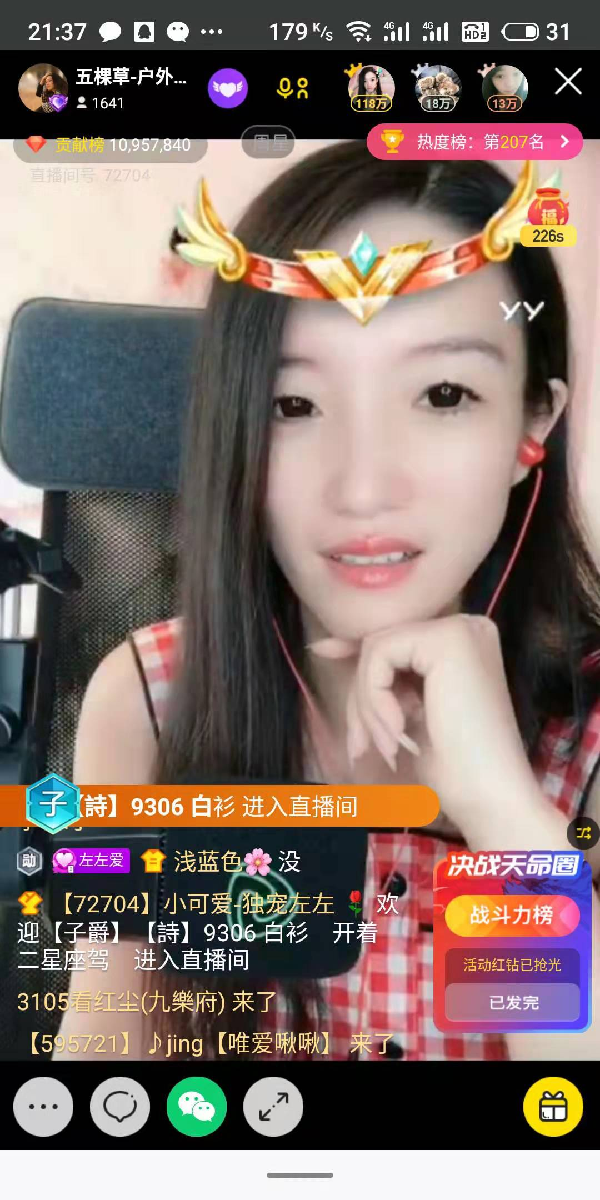Tap the 已发完 button
Viewport: 600px width, 1200px height.
coord(512,1002)
